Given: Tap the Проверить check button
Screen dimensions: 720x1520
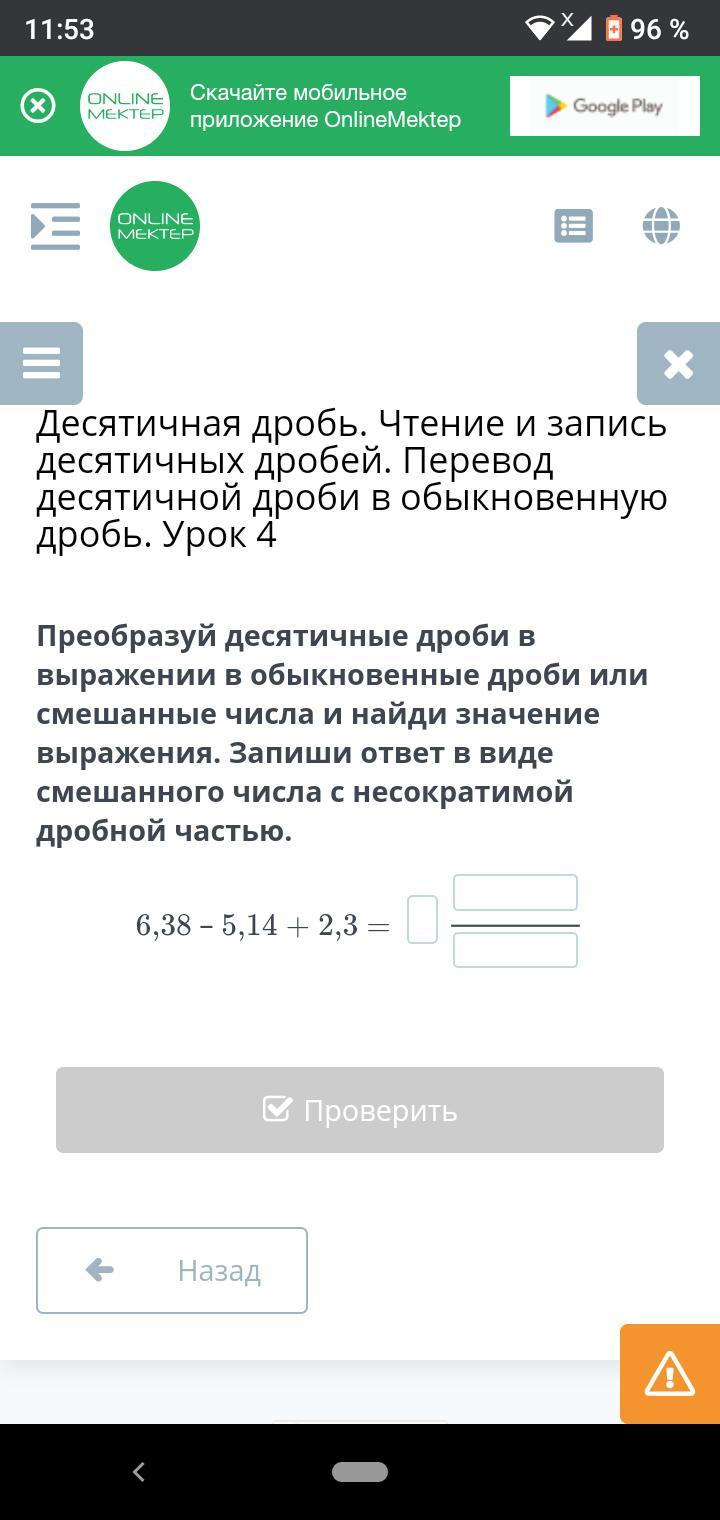Looking at the screenshot, I should click(360, 1110).
